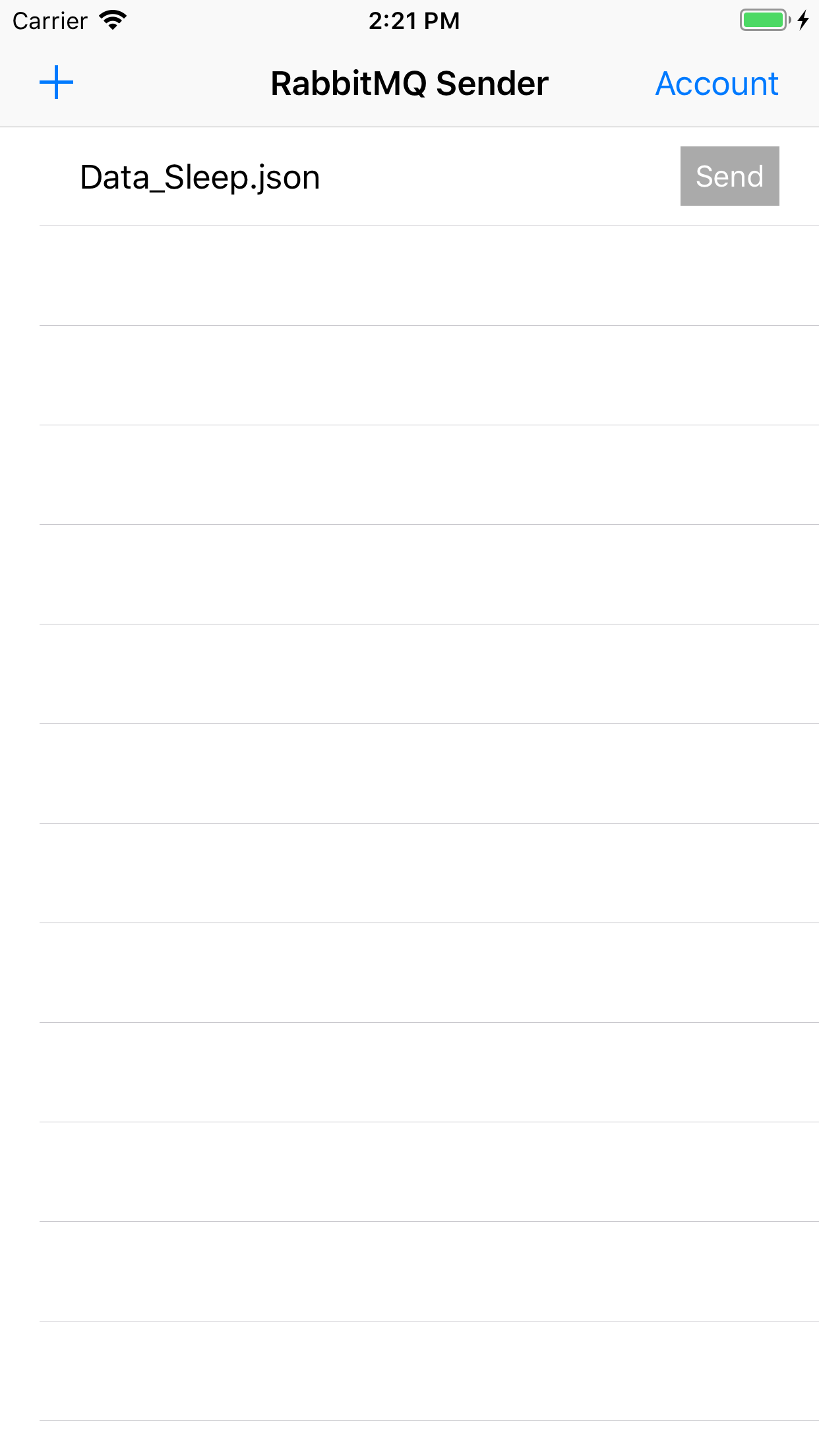Tap the first empty row below Data_Sleep.json
819x1456 pixels.
pos(409,277)
